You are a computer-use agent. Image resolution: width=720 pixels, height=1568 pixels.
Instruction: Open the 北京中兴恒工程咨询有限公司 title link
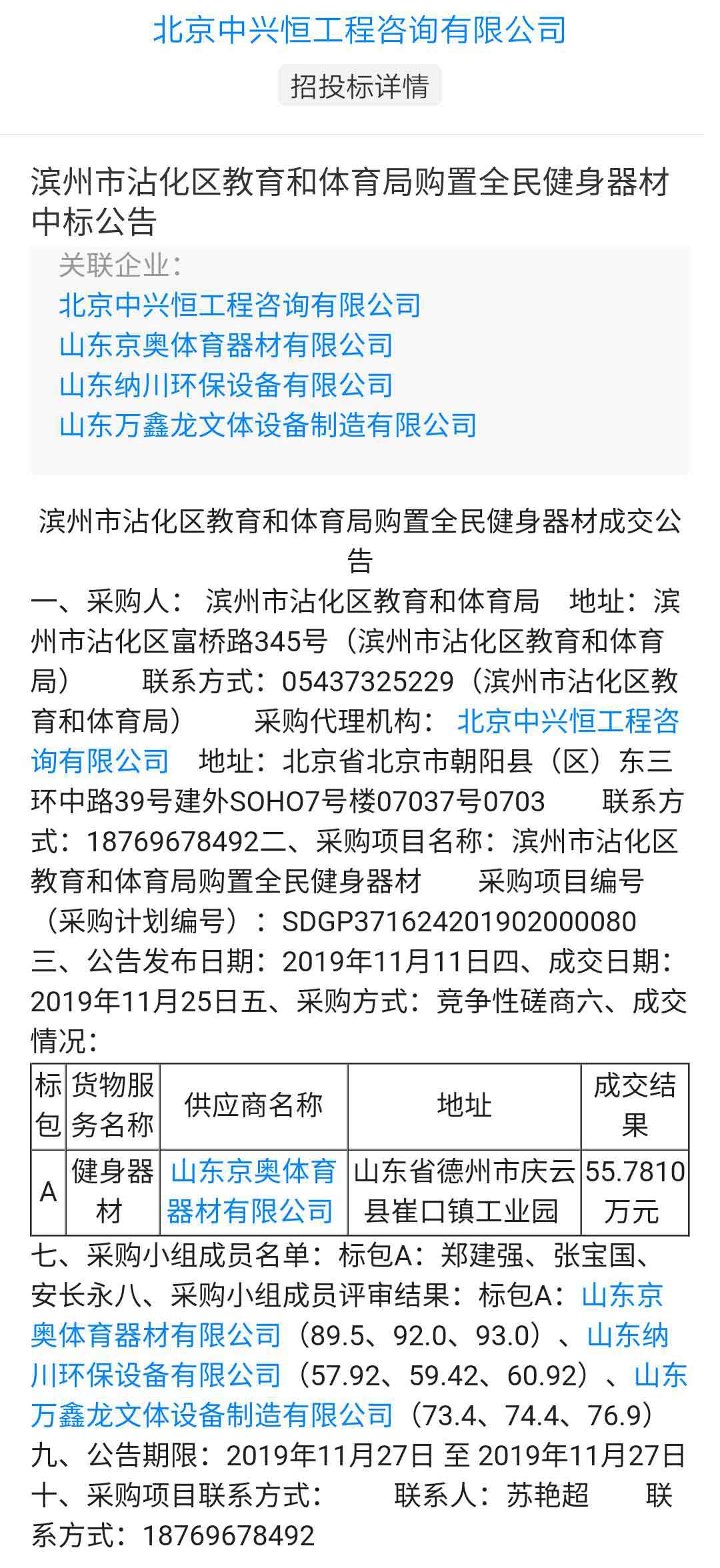360,30
